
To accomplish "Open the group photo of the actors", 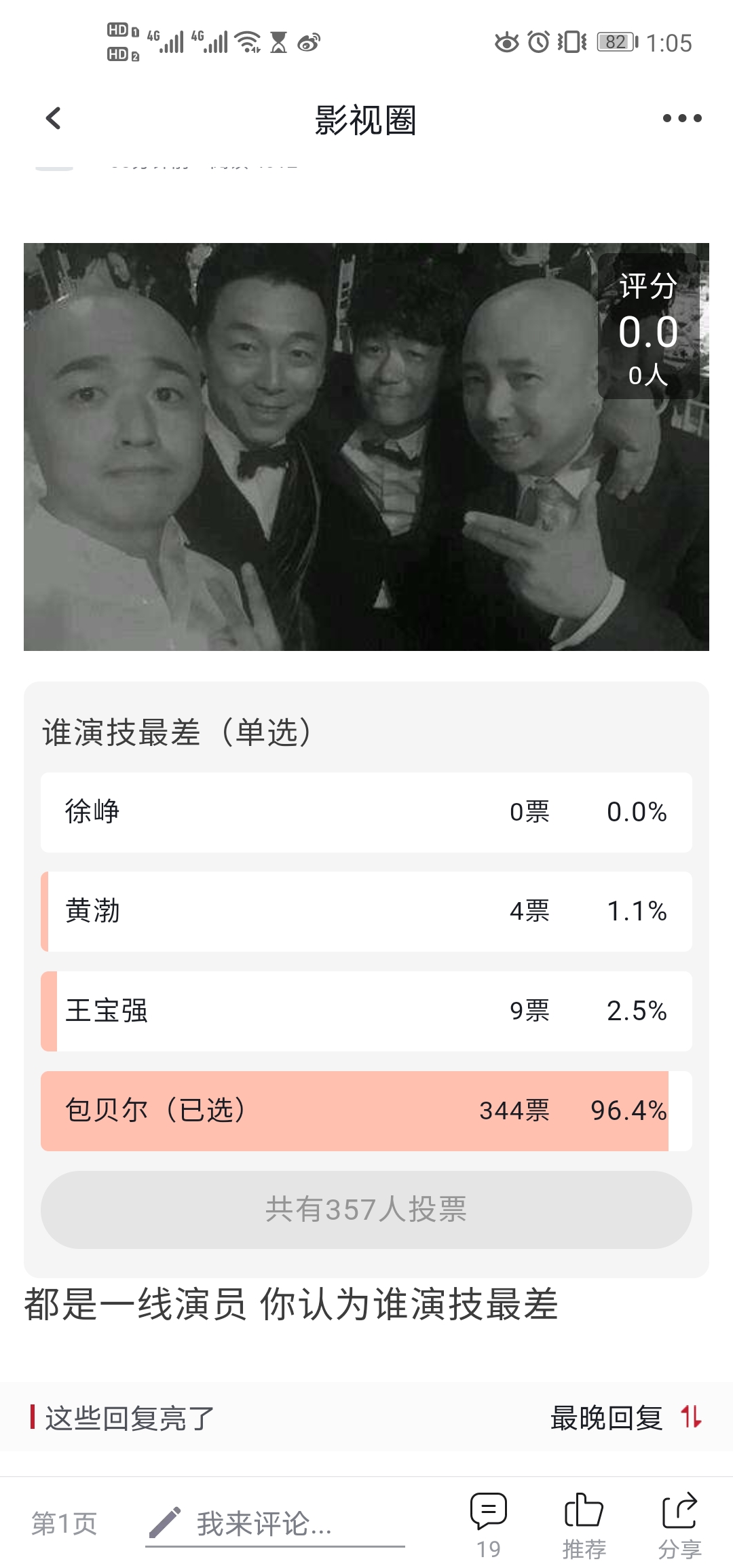I will pos(366,447).
